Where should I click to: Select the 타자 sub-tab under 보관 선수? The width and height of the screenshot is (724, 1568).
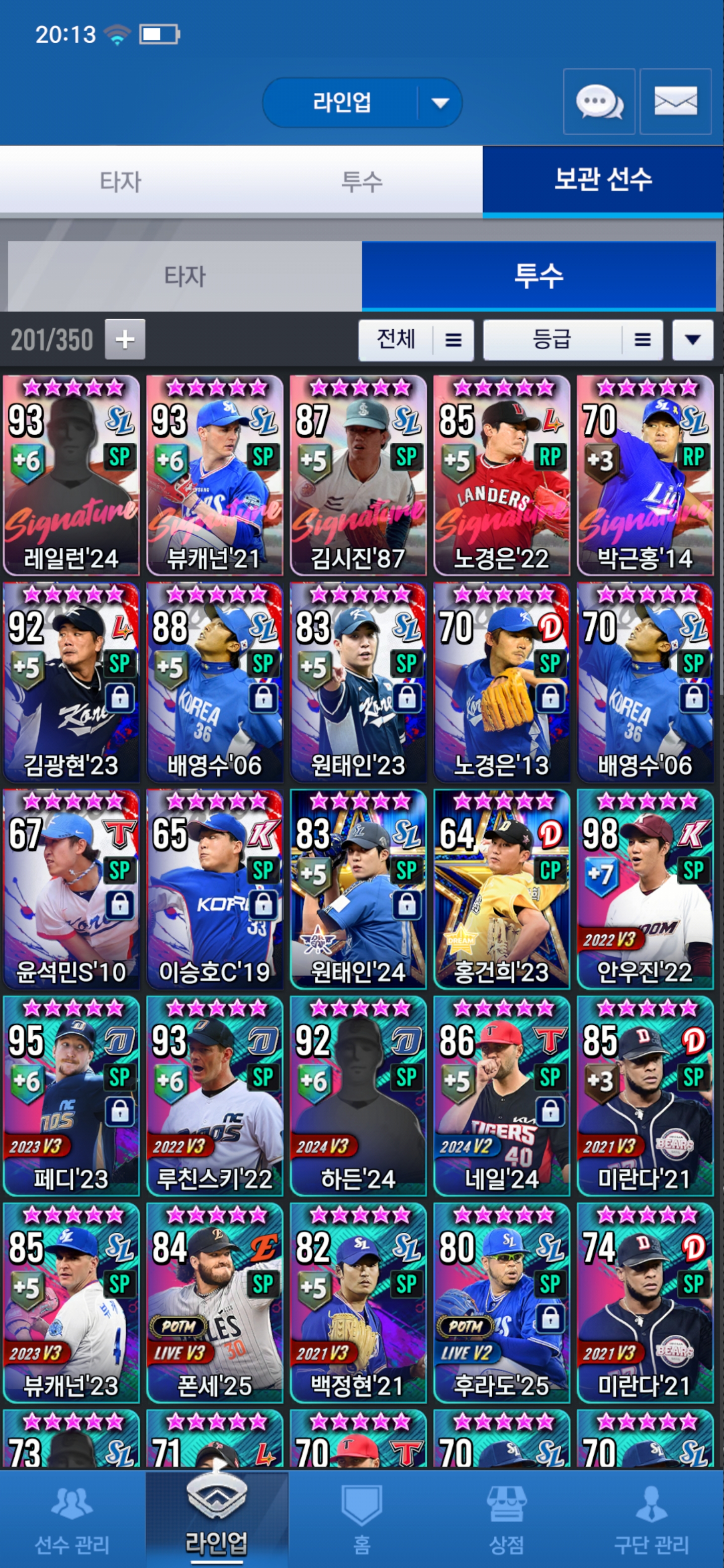185,276
